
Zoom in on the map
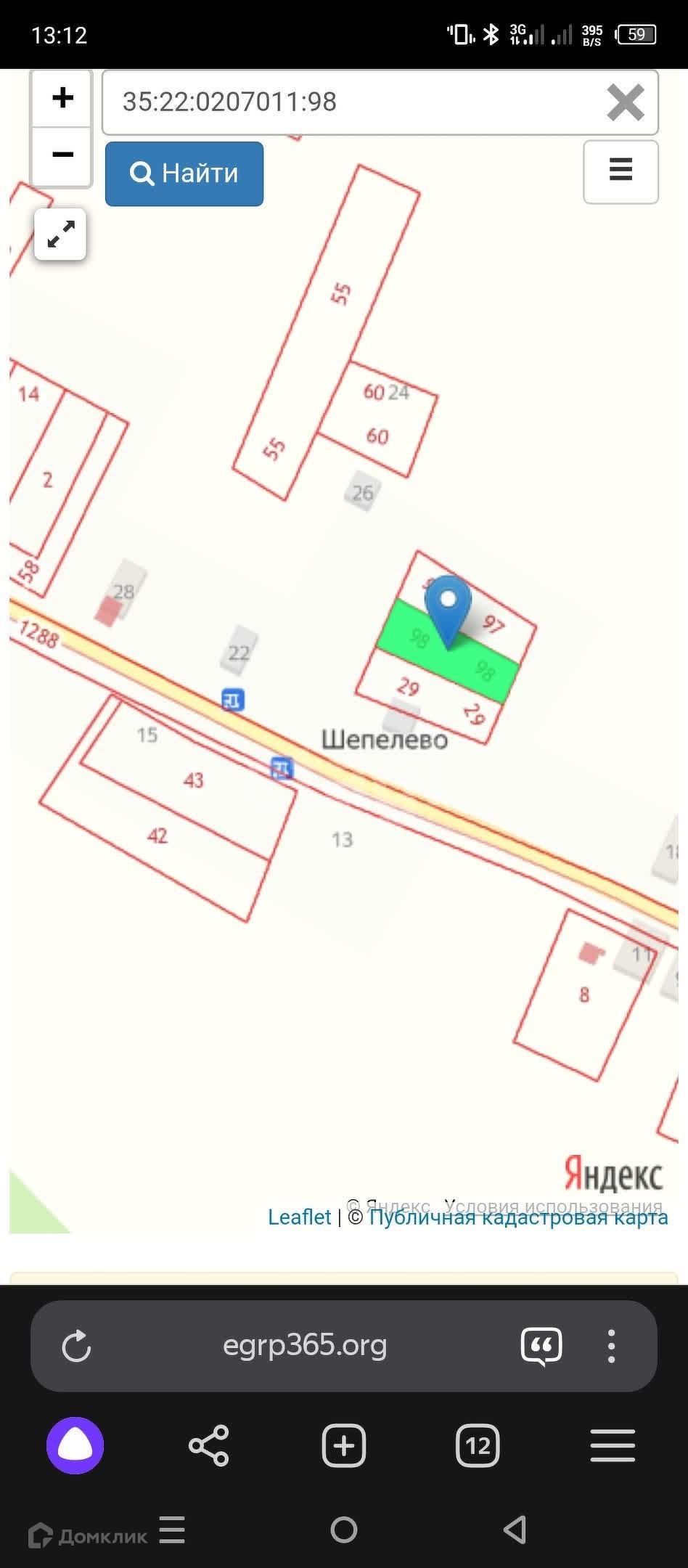(62, 99)
